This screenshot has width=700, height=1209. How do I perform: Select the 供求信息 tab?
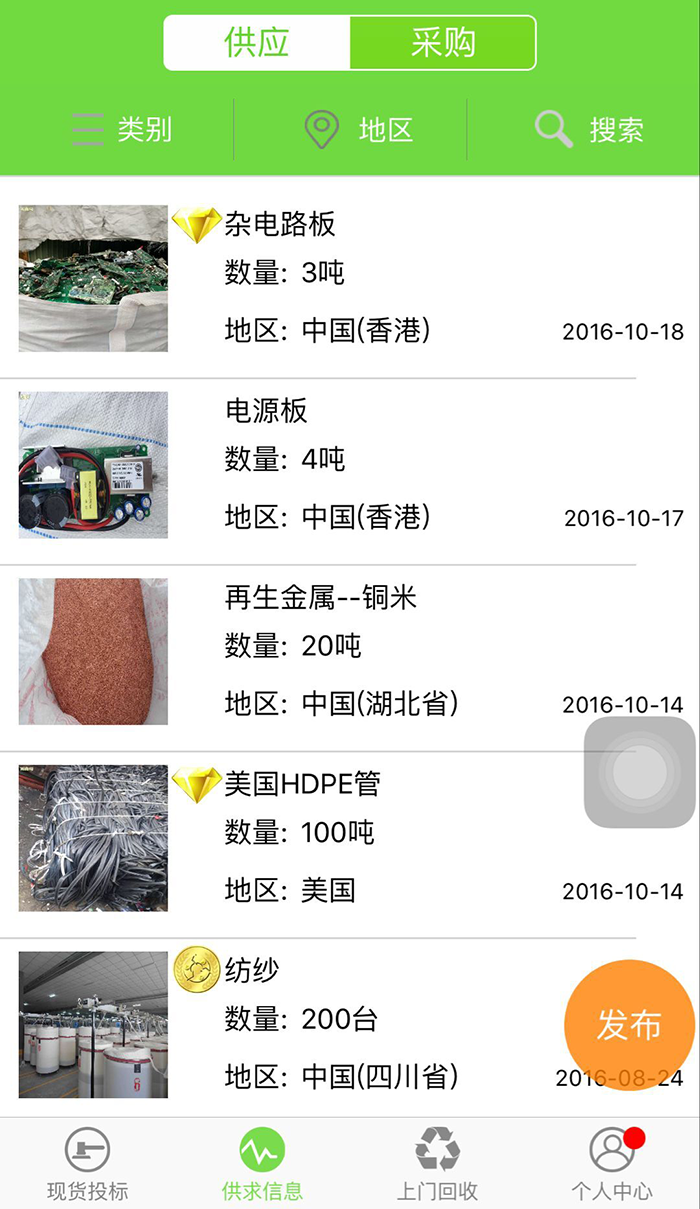tap(262, 1165)
